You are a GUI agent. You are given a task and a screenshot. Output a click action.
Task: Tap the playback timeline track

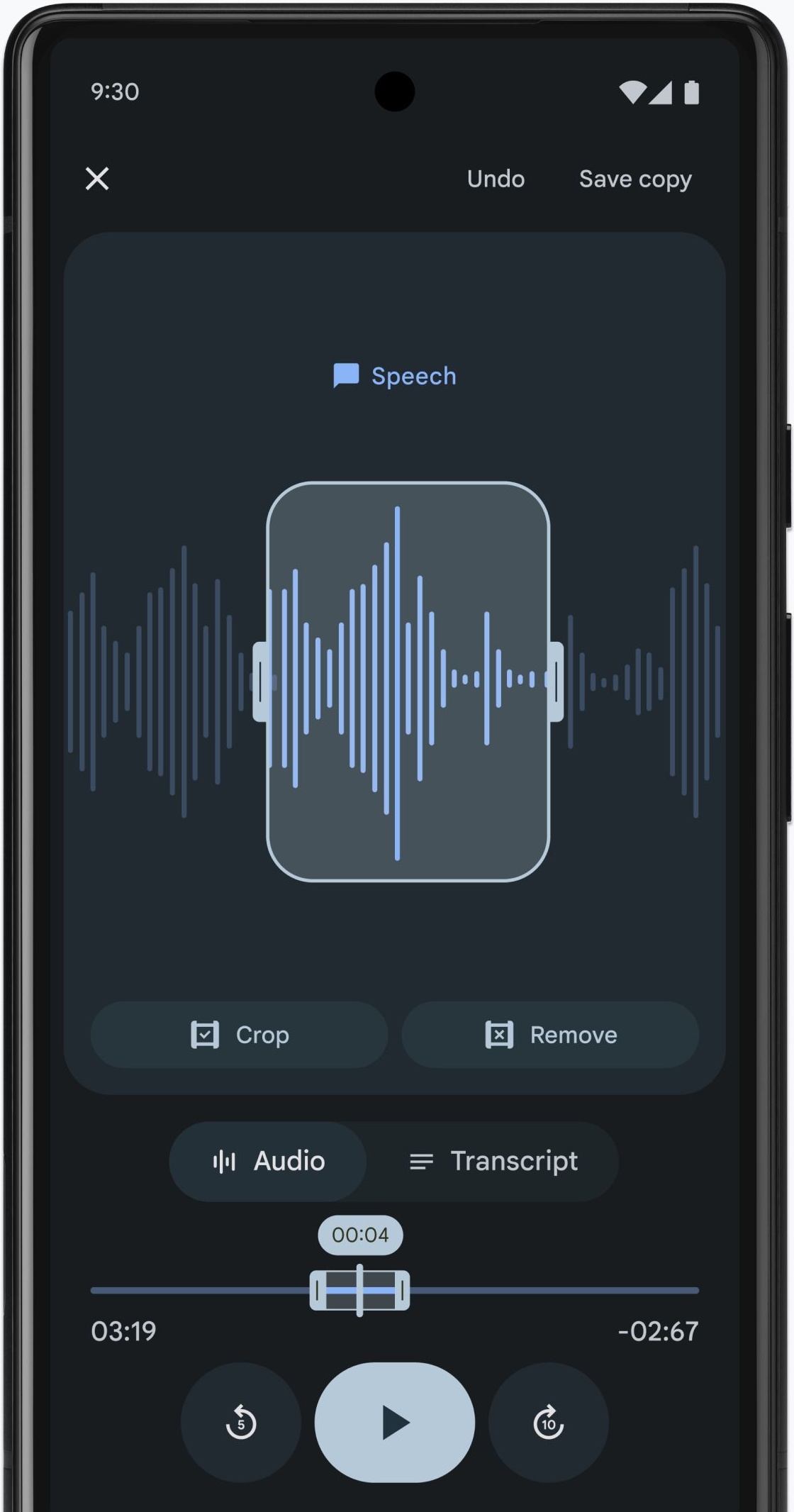click(x=553, y=1290)
